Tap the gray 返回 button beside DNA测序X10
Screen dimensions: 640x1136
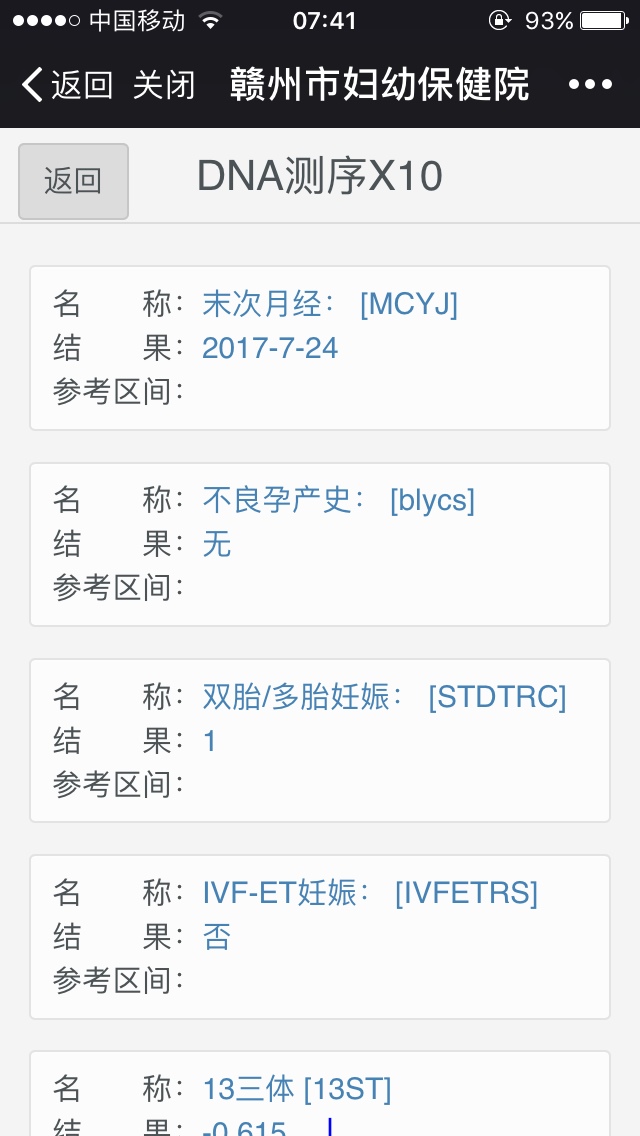(x=73, y=181)
